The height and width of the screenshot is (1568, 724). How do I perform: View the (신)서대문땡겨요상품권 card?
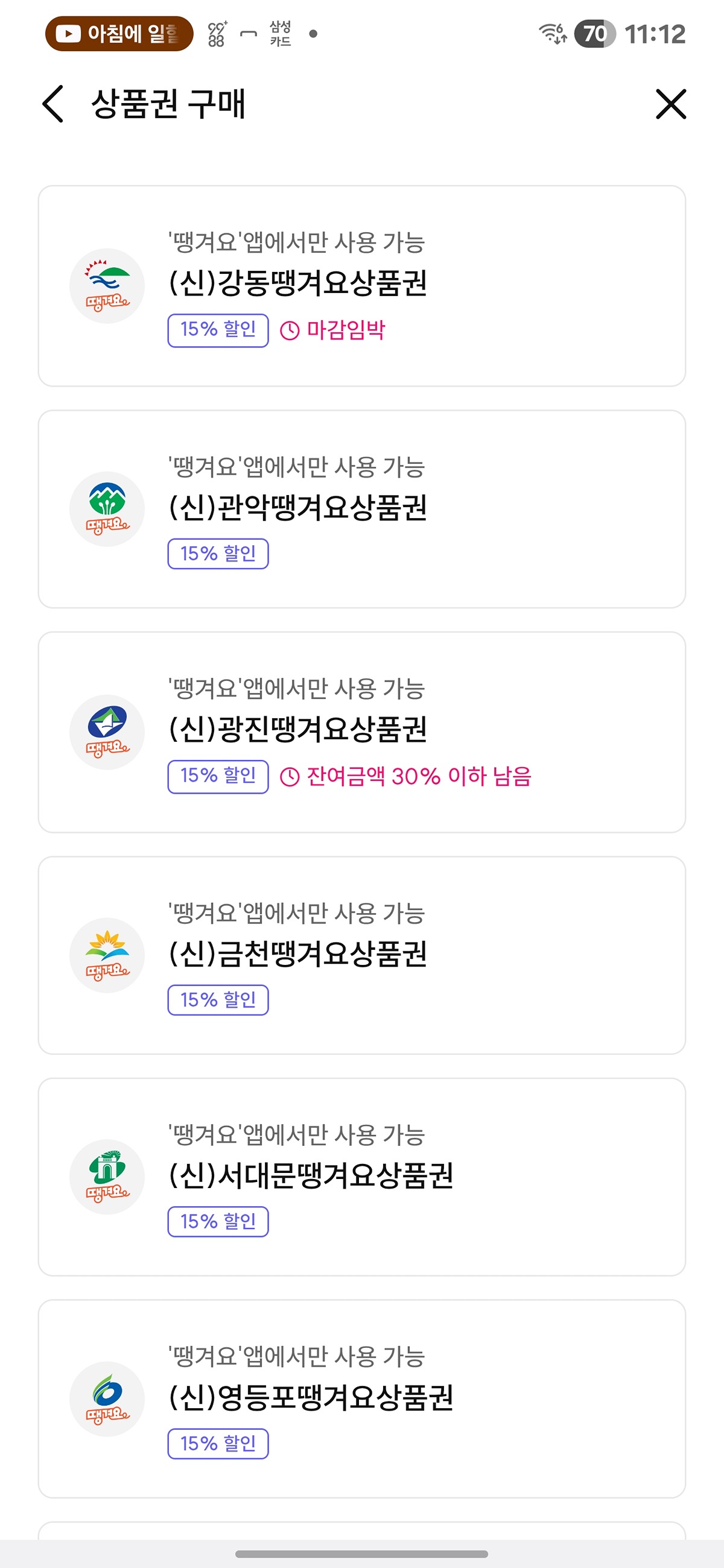coord(361,1177)
